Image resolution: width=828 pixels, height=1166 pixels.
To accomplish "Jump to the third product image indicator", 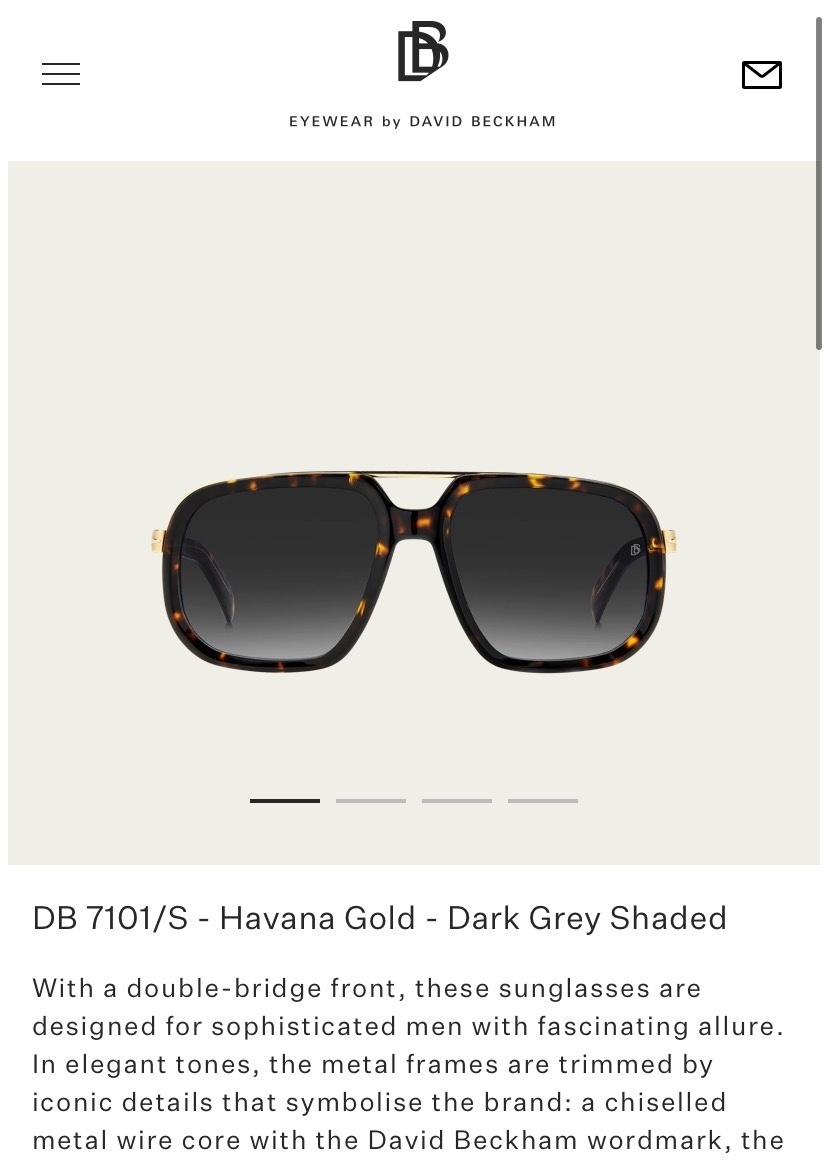I will click(457, 800).
